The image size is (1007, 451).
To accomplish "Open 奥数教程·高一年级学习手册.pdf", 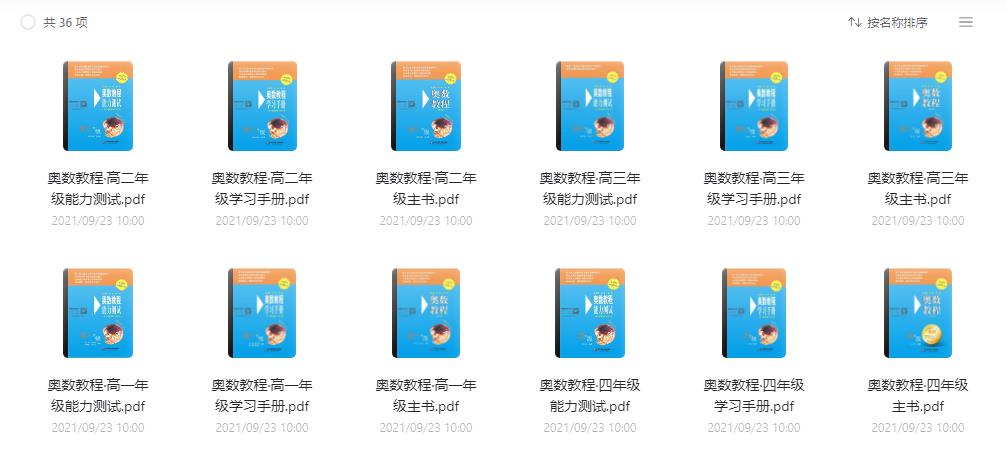I will 262,313.
